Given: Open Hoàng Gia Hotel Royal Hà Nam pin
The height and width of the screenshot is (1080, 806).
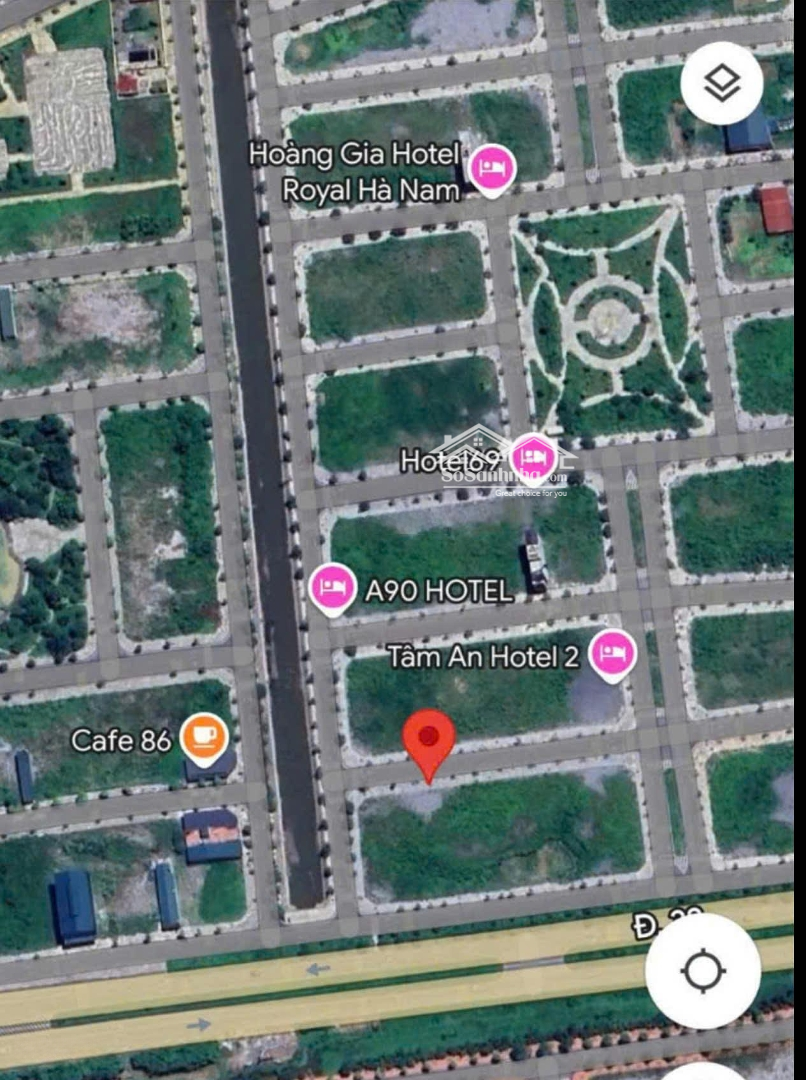Looking at the screenshot, I should [x=492, y=168].
